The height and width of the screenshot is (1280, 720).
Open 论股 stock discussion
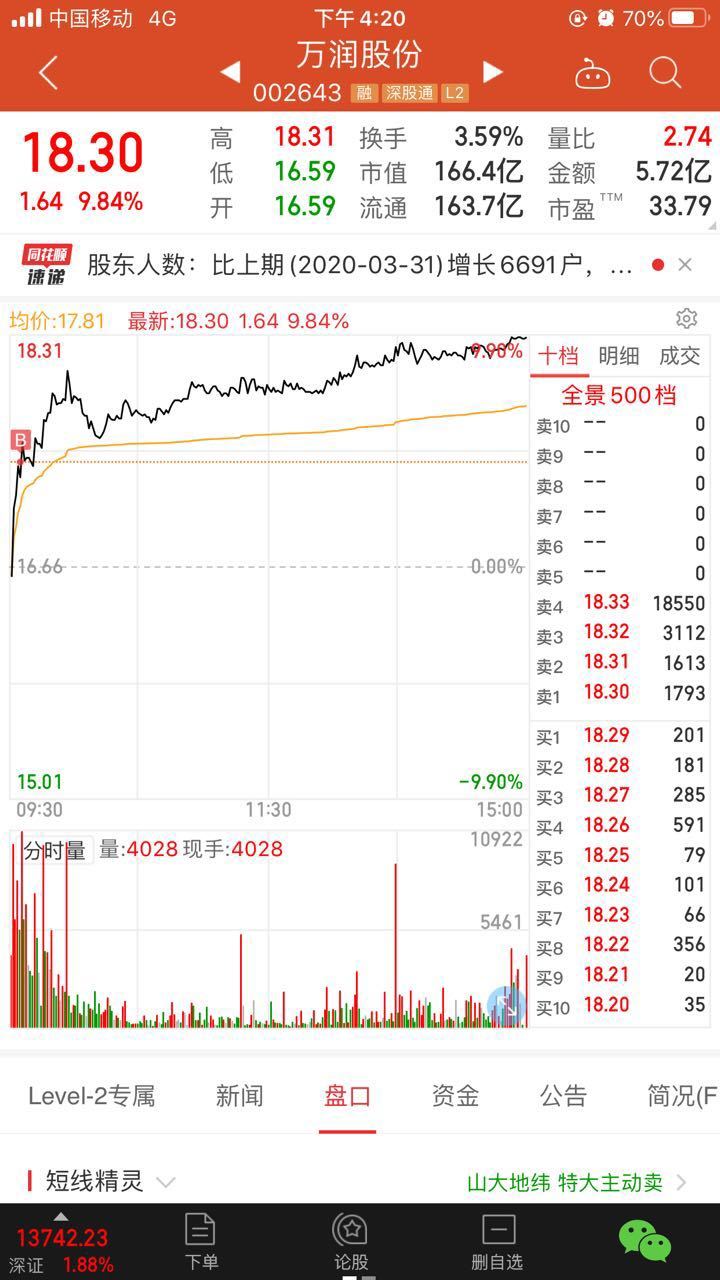click(x=350, y=1242)
